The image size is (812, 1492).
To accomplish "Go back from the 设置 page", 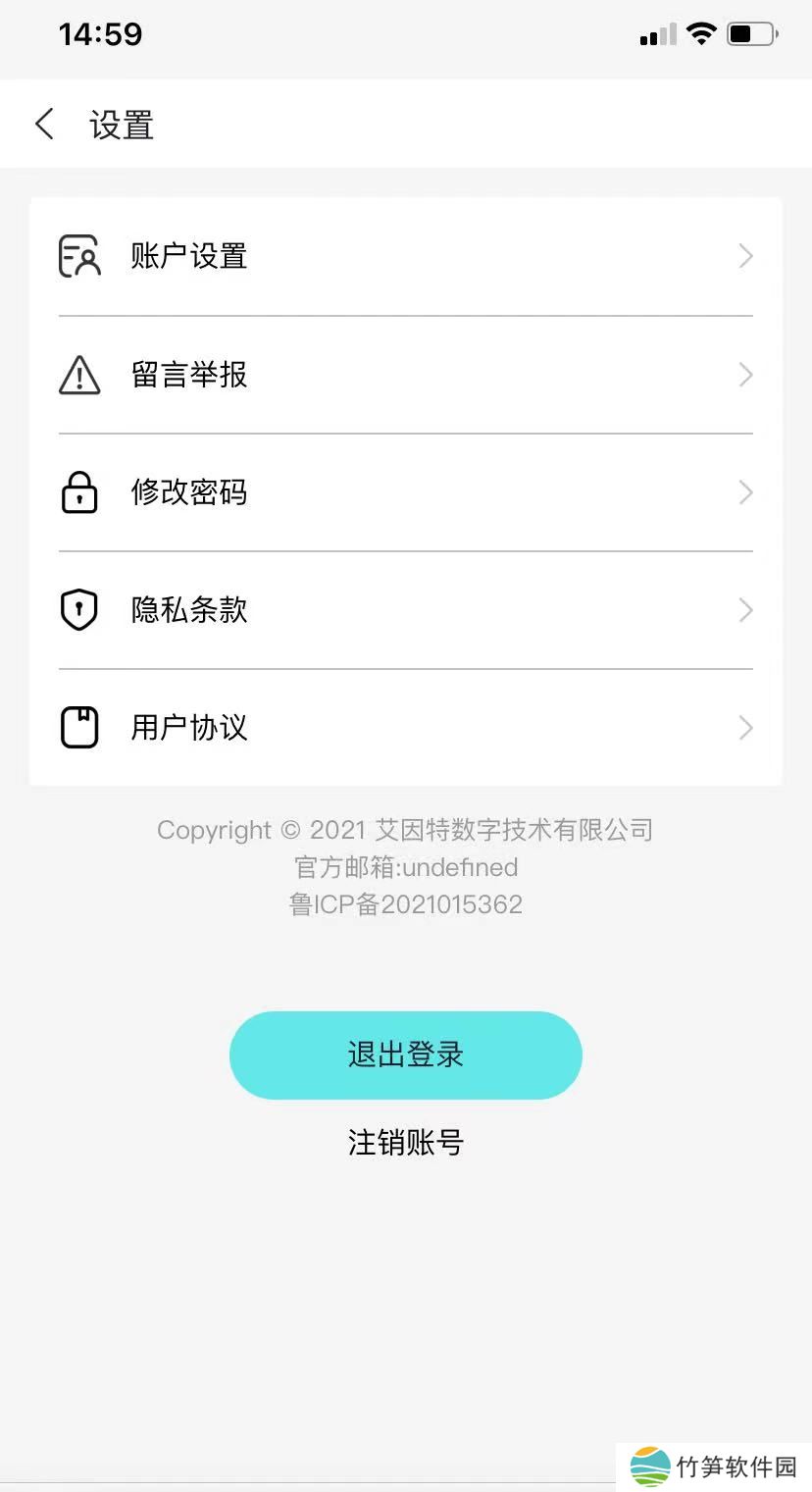I will pos(44,125).
